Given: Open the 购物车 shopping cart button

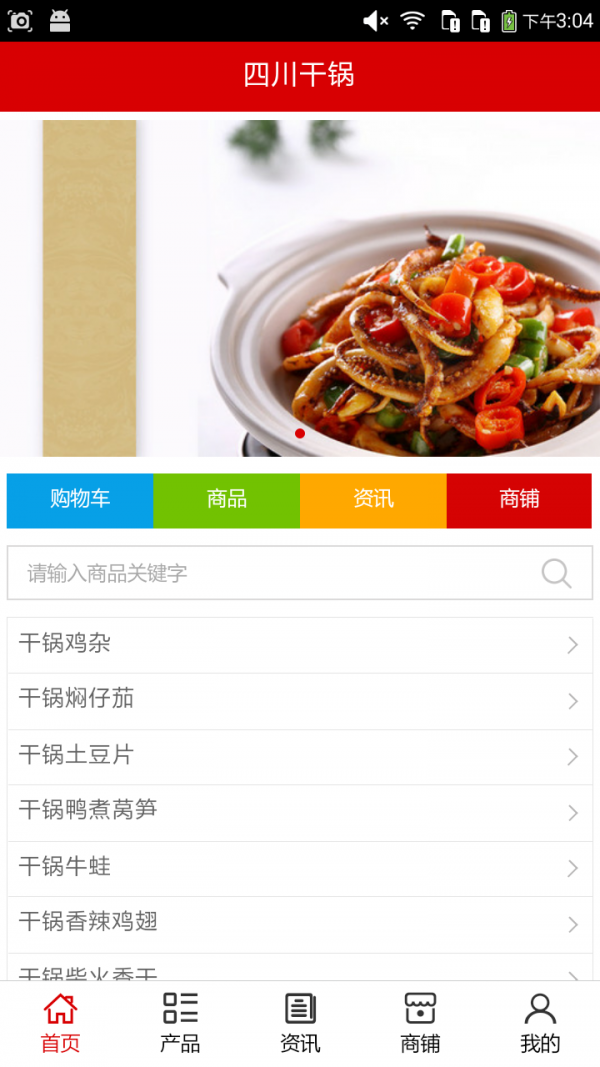Looking at the screenshot, I should (80, 500).
